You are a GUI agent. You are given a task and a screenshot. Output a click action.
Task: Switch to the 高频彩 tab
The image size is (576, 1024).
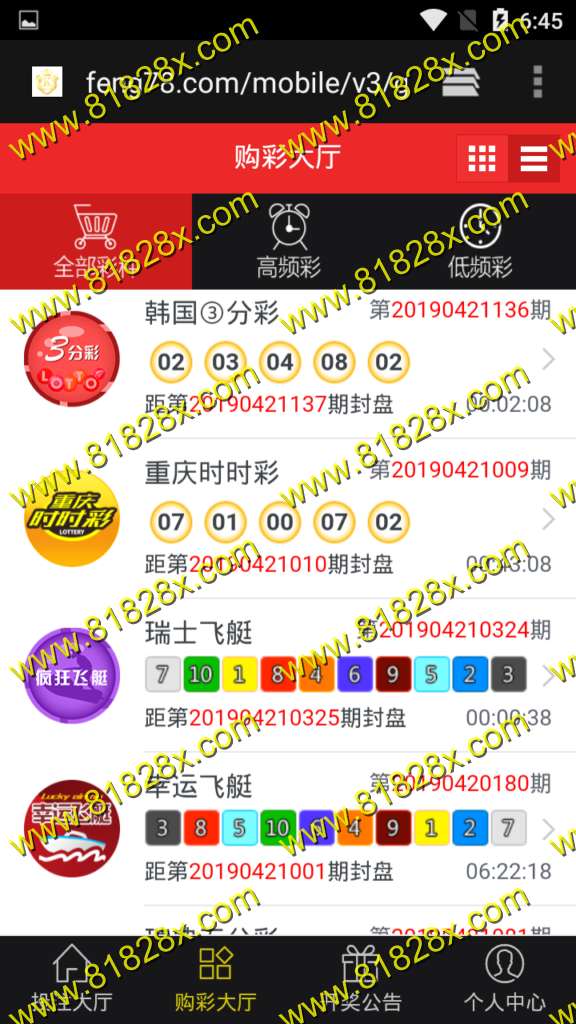pos(288,241)
